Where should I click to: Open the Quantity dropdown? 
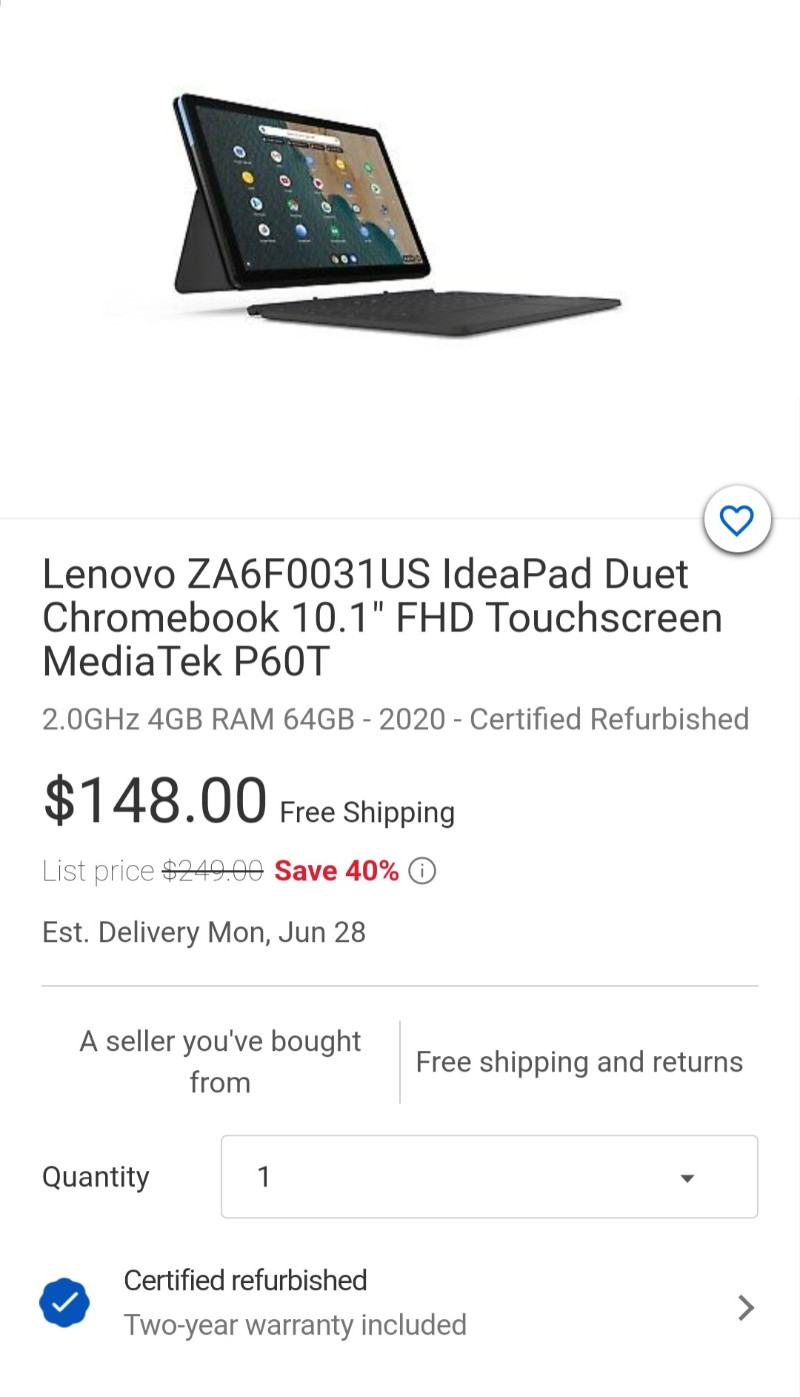coord(489,1176)
